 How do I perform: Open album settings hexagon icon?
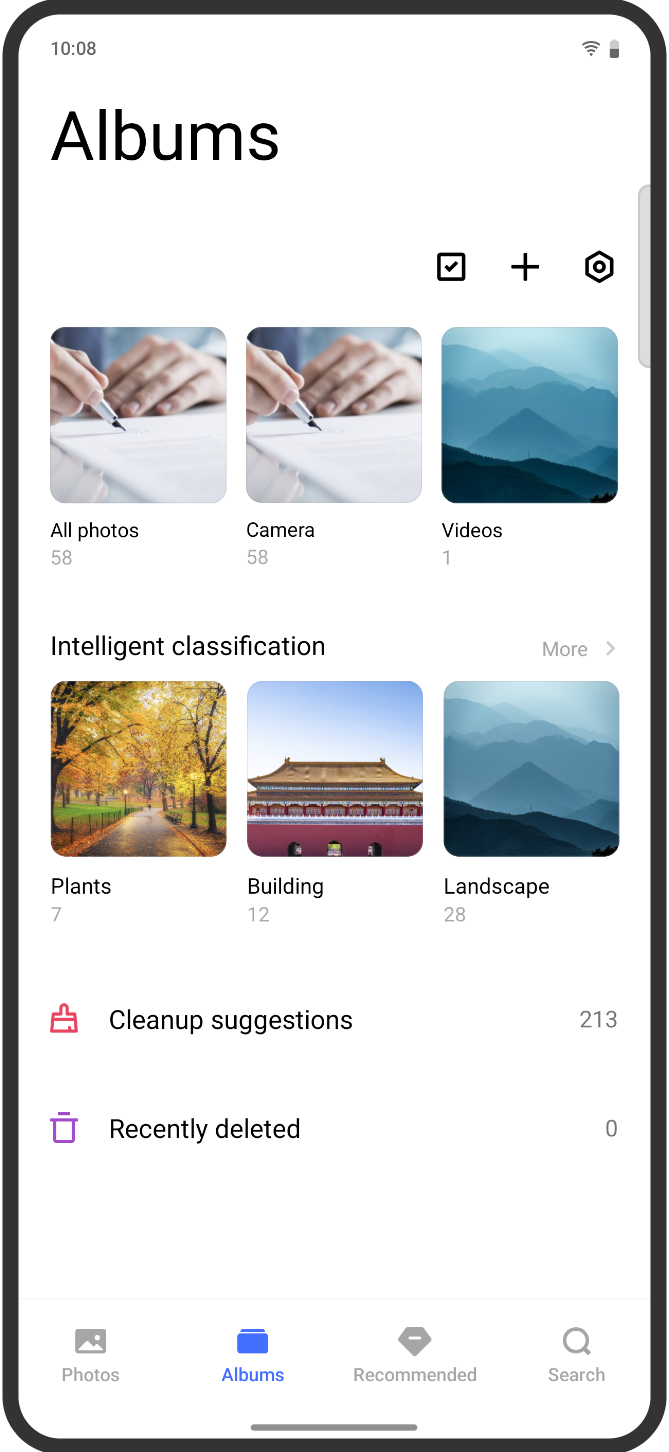(598, 267)
